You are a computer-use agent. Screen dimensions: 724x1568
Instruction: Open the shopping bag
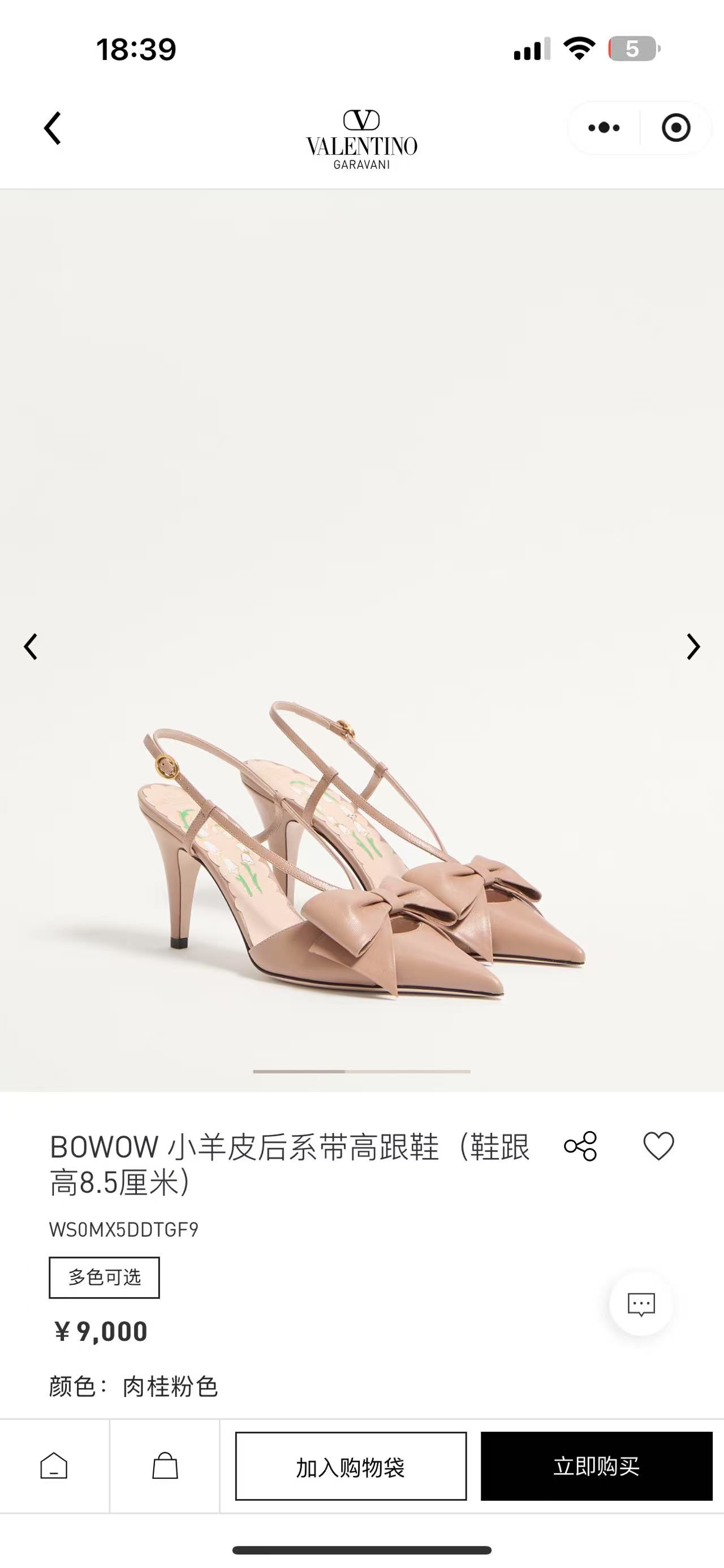point(165,1466)
